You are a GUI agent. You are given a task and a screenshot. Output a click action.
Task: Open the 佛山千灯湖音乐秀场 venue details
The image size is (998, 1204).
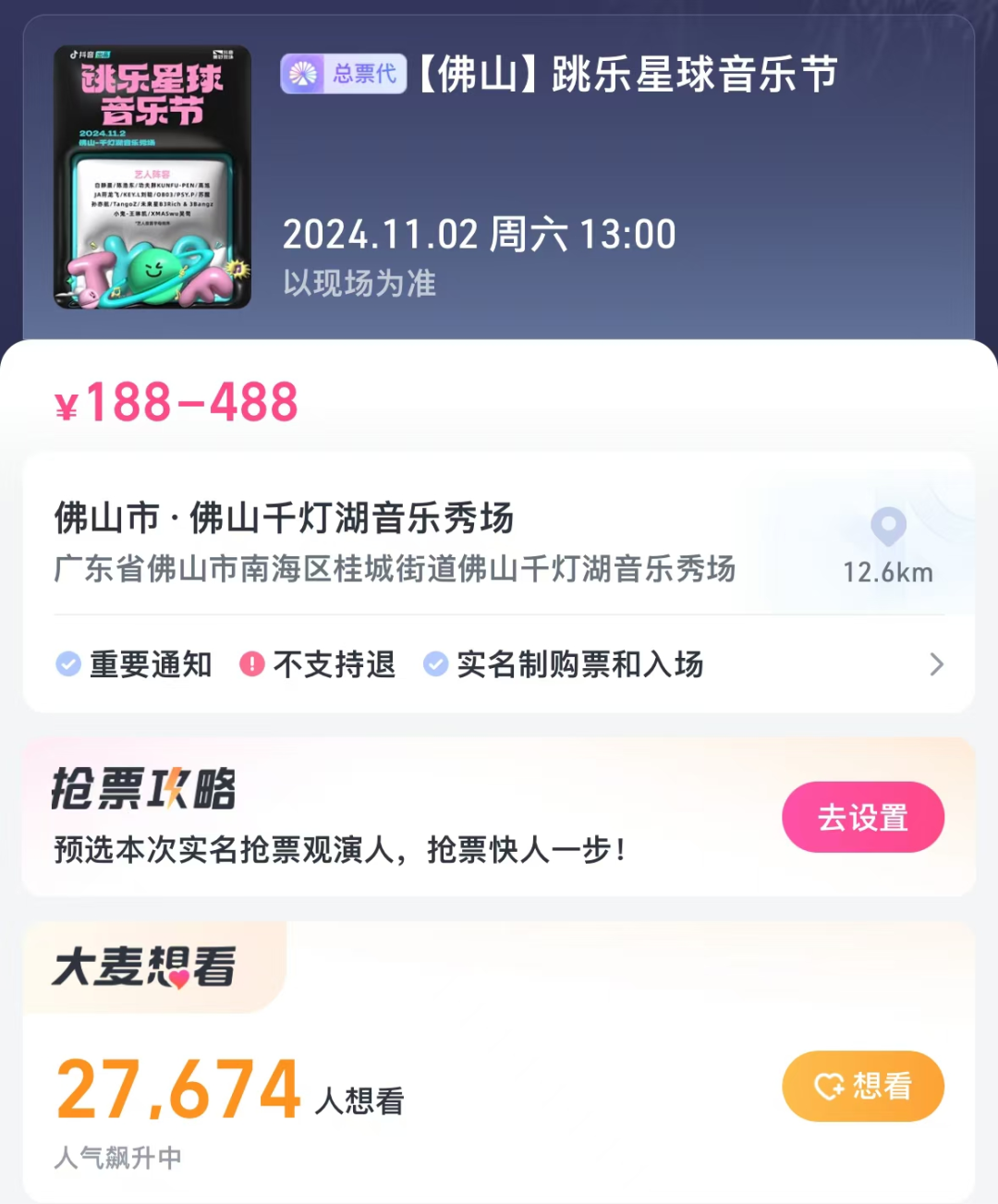(396, 542)
